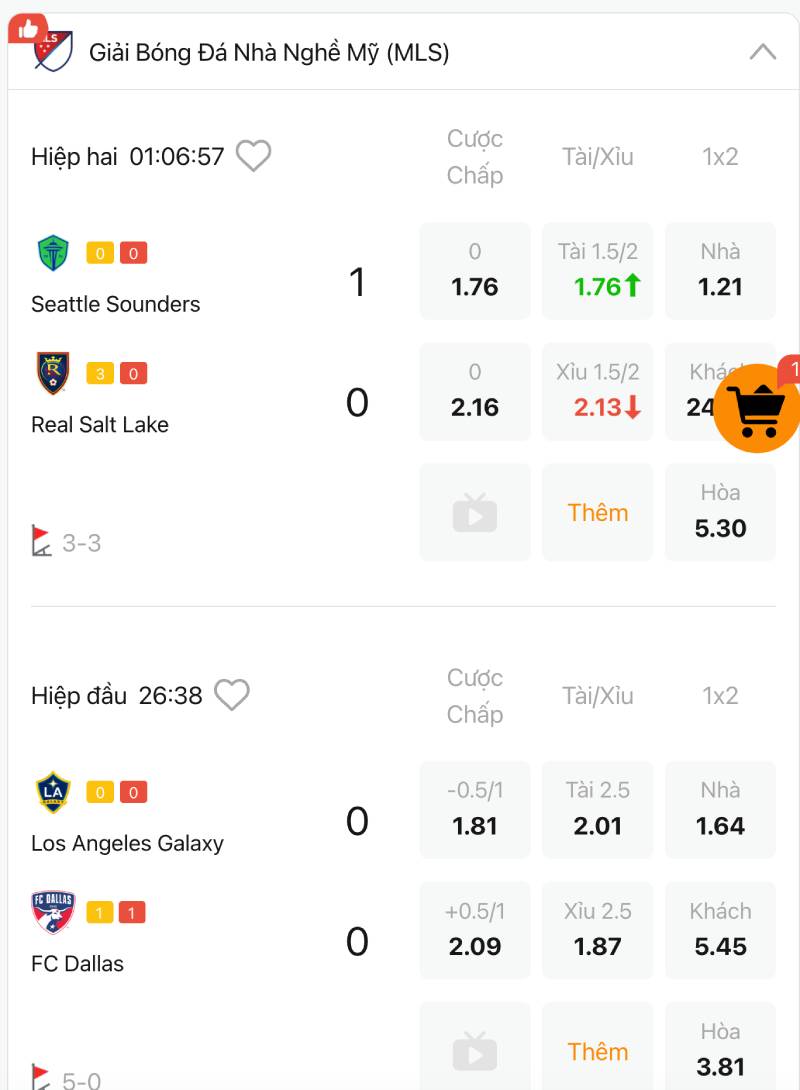Viewport: 800px width, 1090px height.
Task: Pick Hòa draw at 5.30
Action: tap(720, 511)
